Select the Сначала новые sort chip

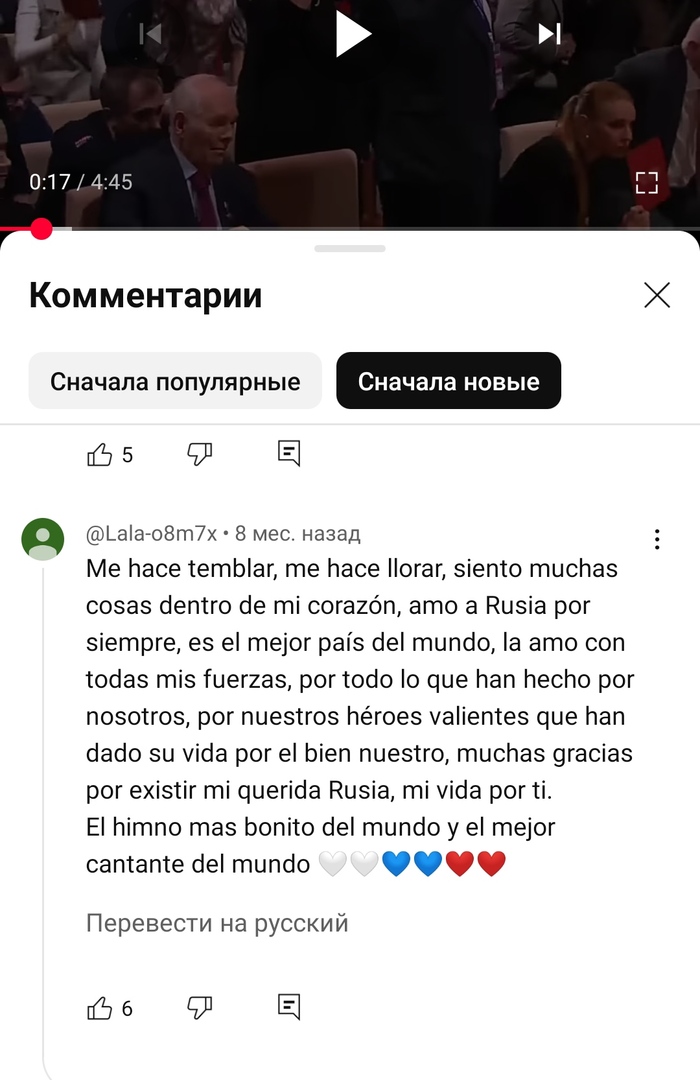pyautogui.click(x=448, y=381)
